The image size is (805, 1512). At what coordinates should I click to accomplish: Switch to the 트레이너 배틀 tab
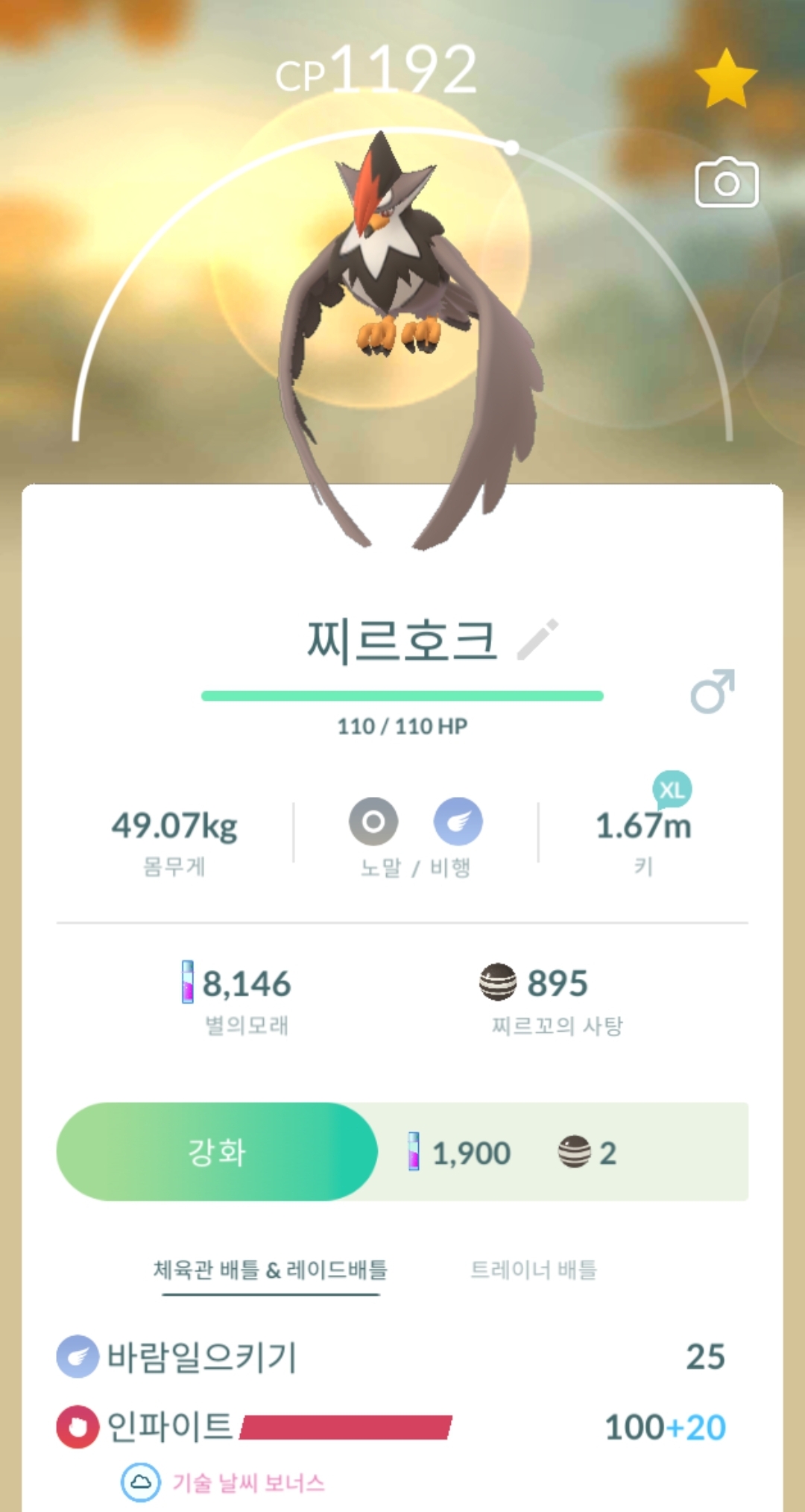(x=534, y=1269)
